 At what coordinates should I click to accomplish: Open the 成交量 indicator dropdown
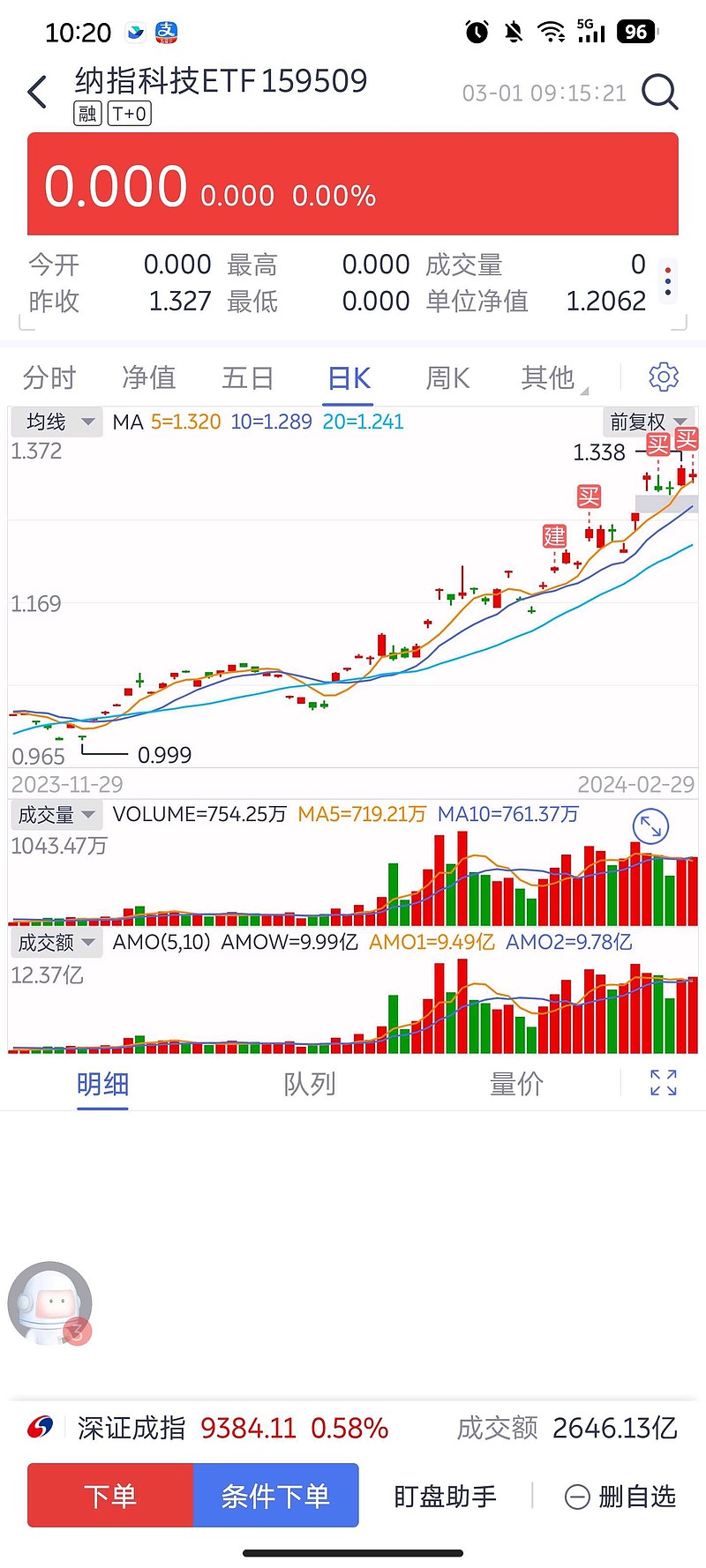(x=56, y=814)
